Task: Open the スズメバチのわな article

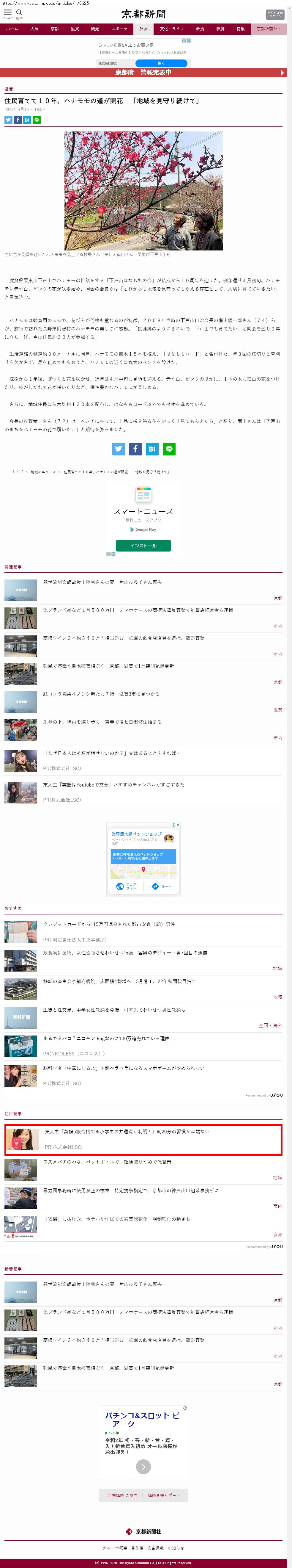Action: point(107,1161)
